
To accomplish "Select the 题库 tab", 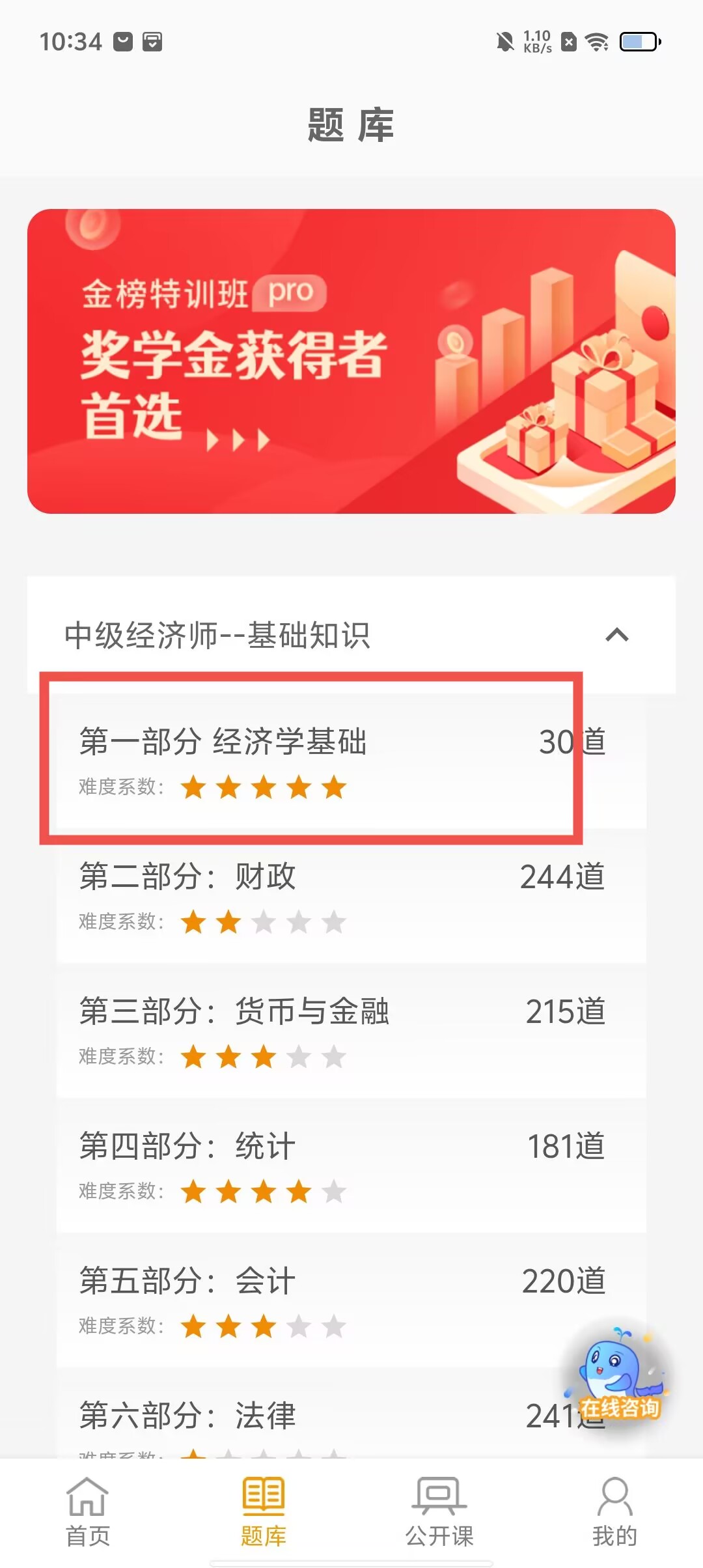I will tap(264, 1512).
